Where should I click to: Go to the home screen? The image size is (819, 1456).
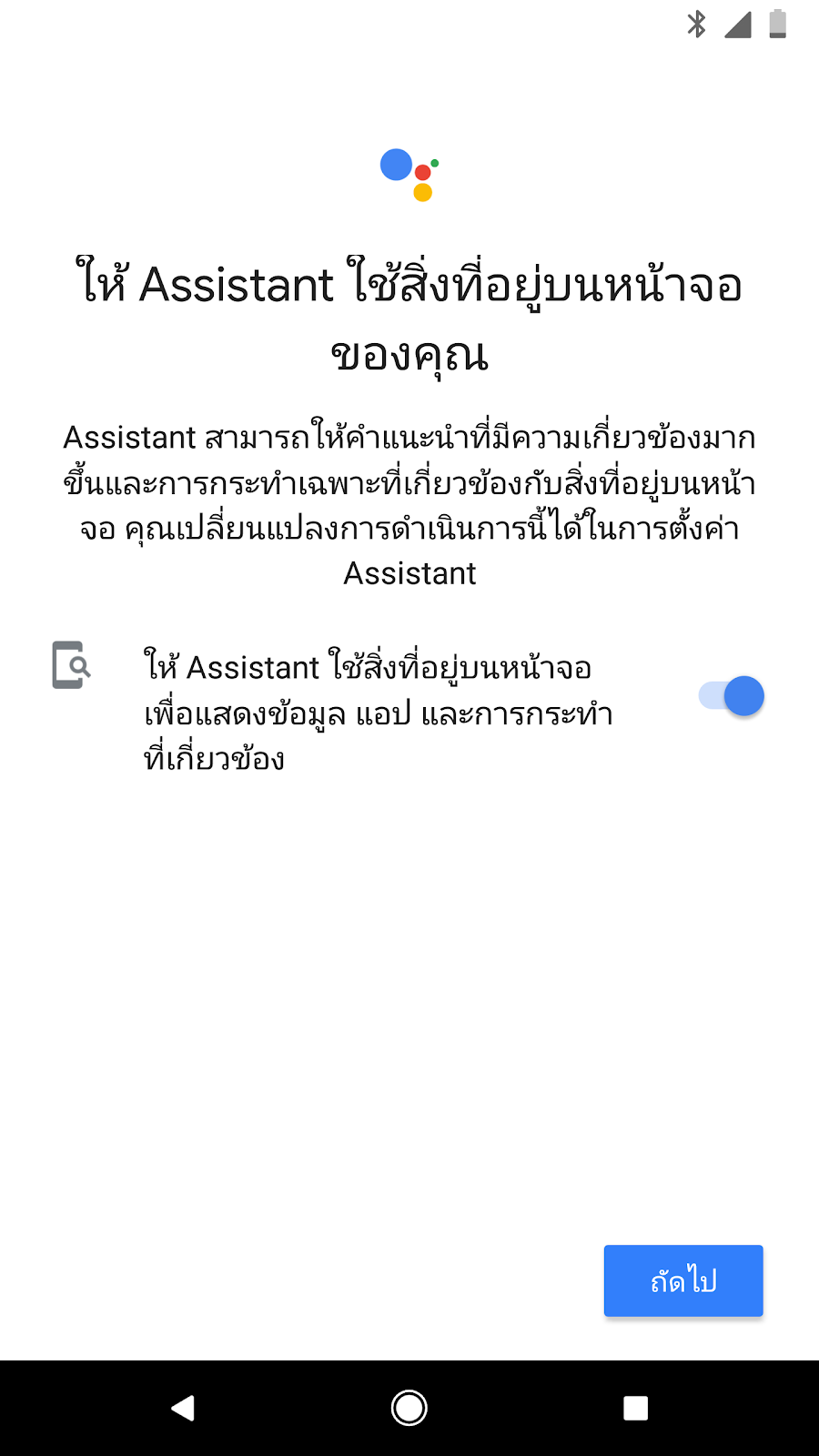click(x=409, y=1408)
